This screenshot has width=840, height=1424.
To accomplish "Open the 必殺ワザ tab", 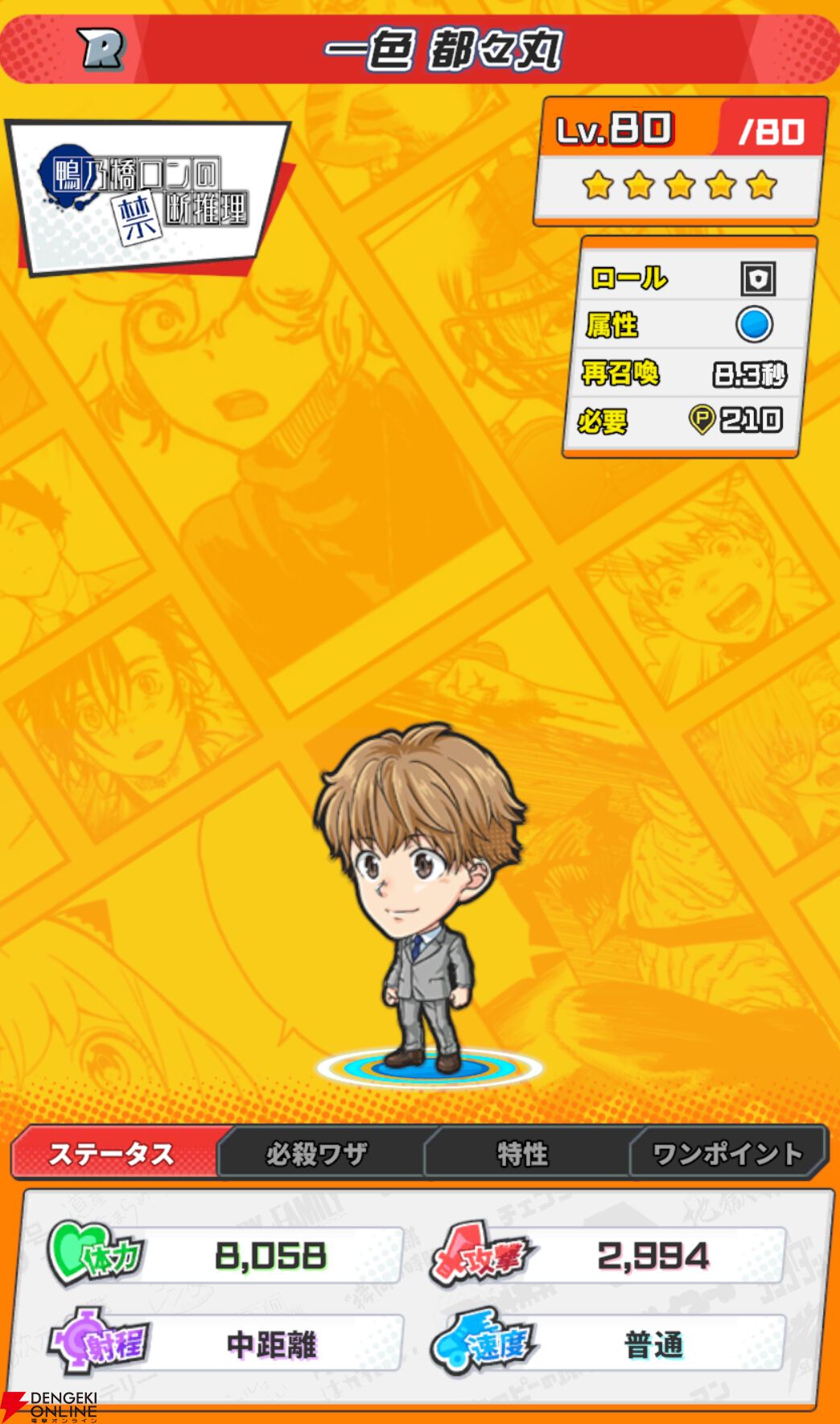I will point(318,1154).
